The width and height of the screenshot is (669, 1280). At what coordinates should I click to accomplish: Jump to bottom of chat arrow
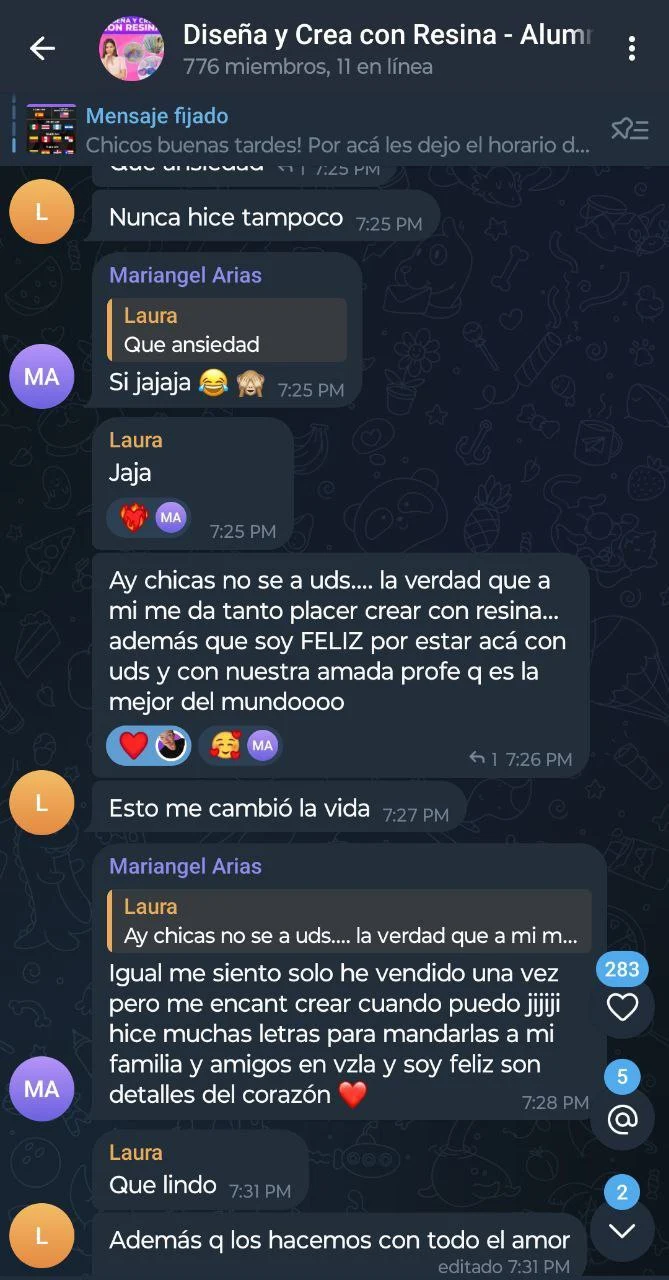click(x=622, y=1231)
